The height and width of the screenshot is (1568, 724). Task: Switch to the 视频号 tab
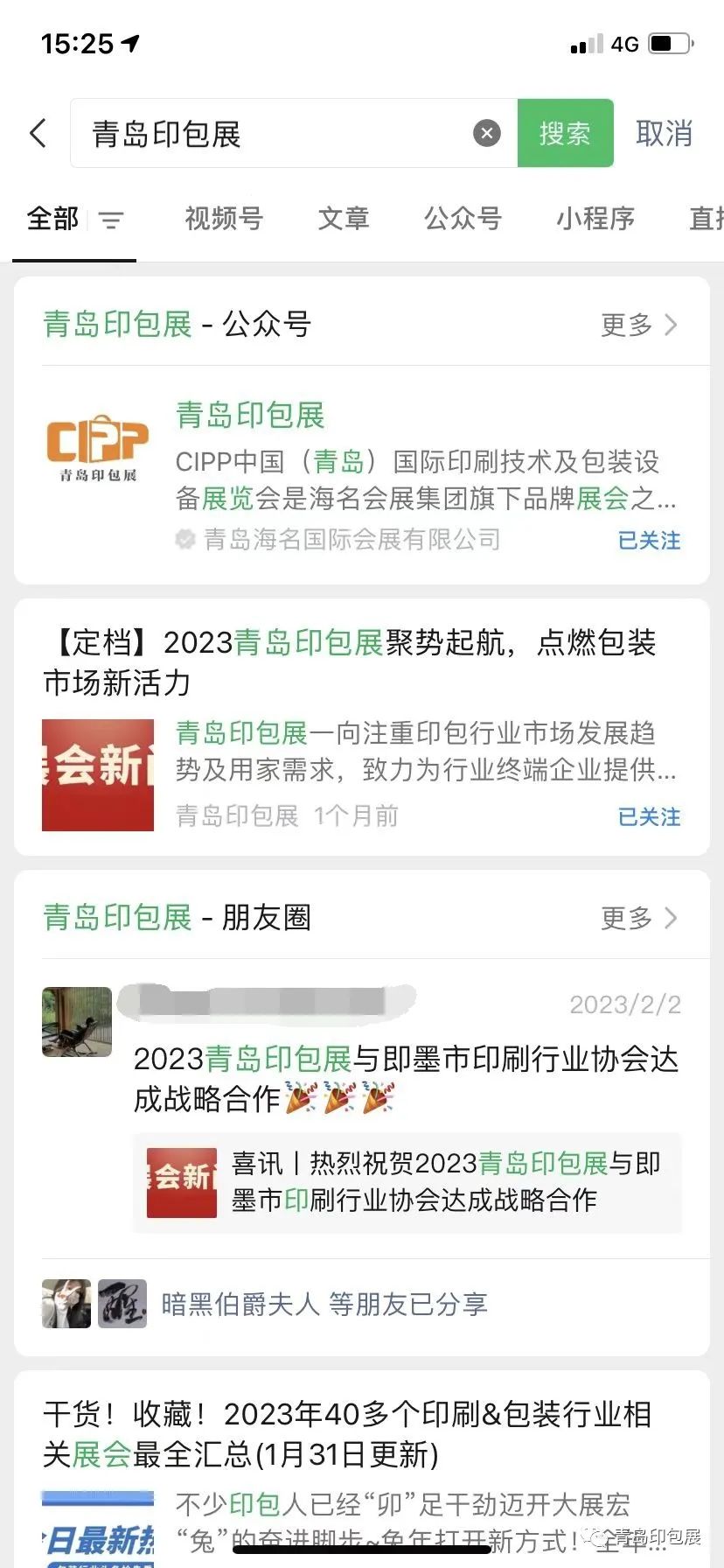224,219
